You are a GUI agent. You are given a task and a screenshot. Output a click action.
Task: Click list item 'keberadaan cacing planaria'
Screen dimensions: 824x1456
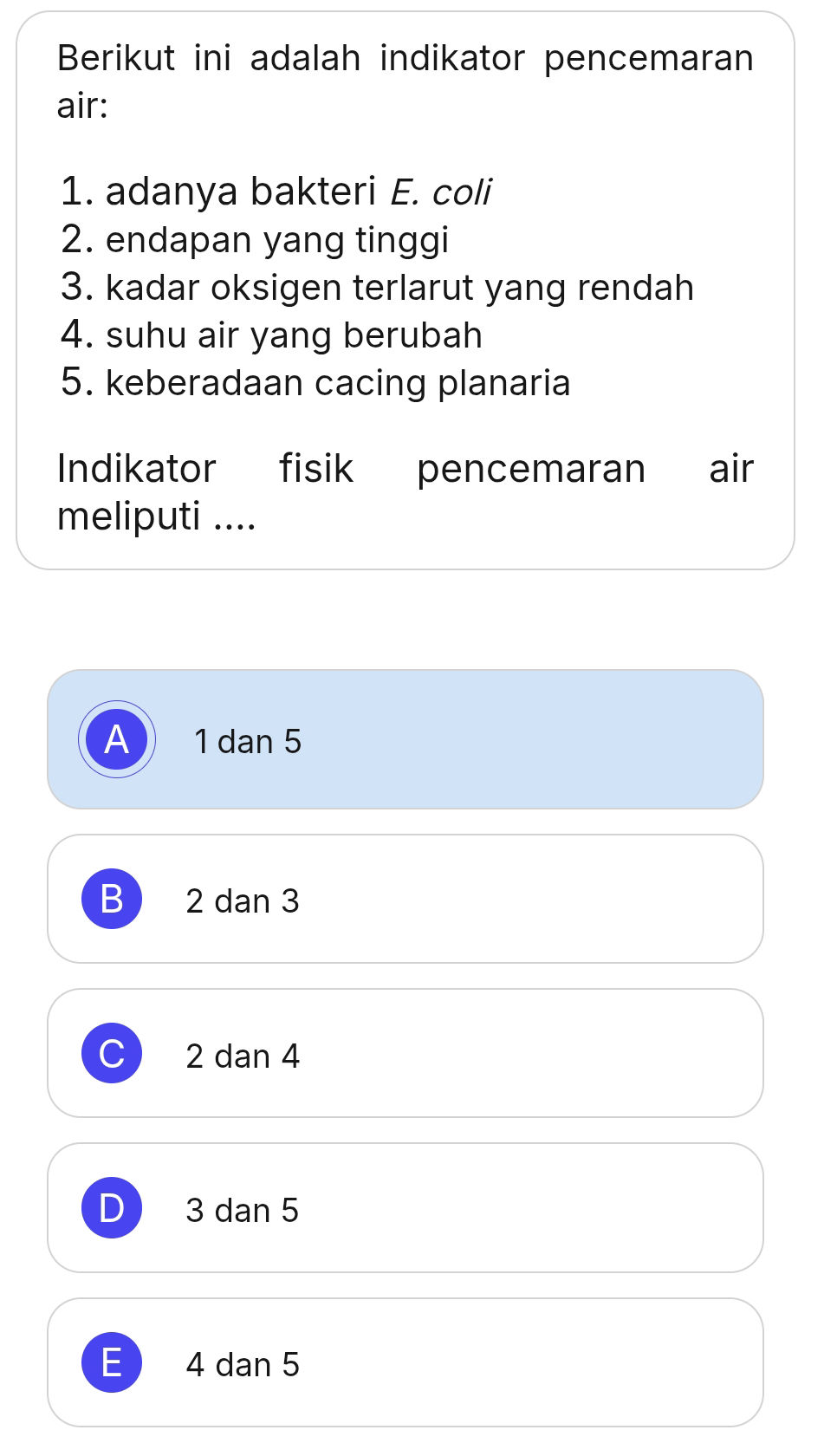(316, 382)
